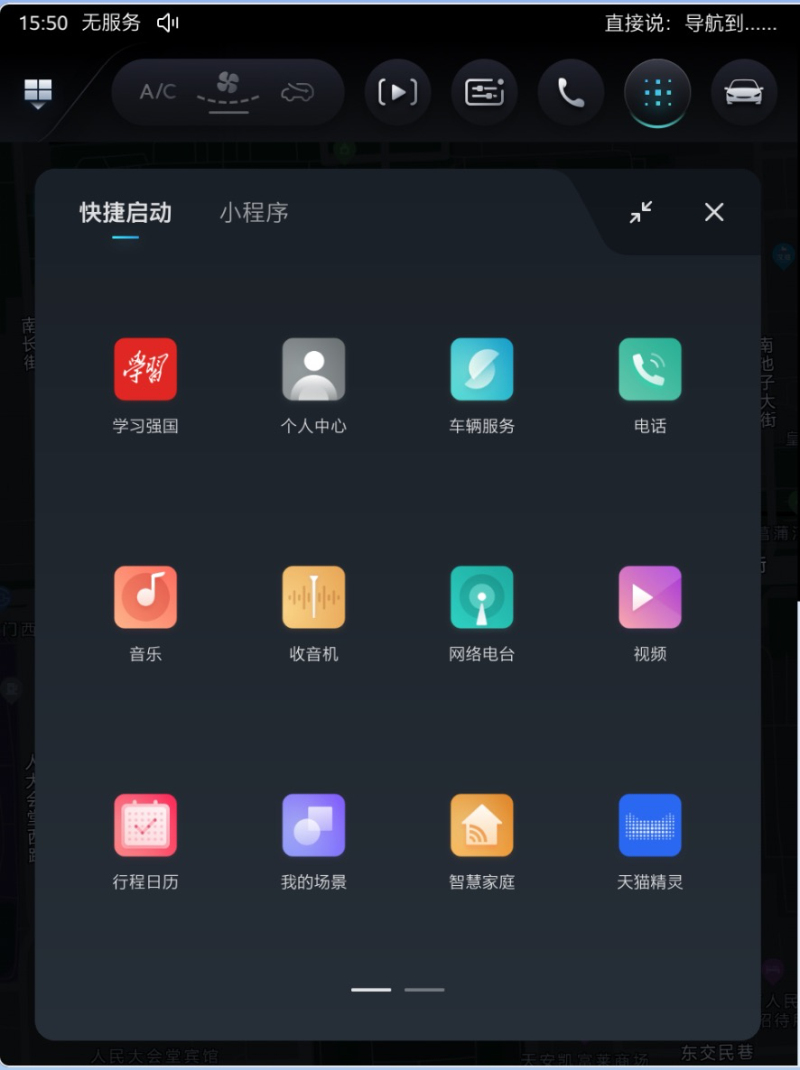The width and height of the screenshot is (800, 1070).
Task: Launch 智慧家庭 (smart home)
Action: 482,825
